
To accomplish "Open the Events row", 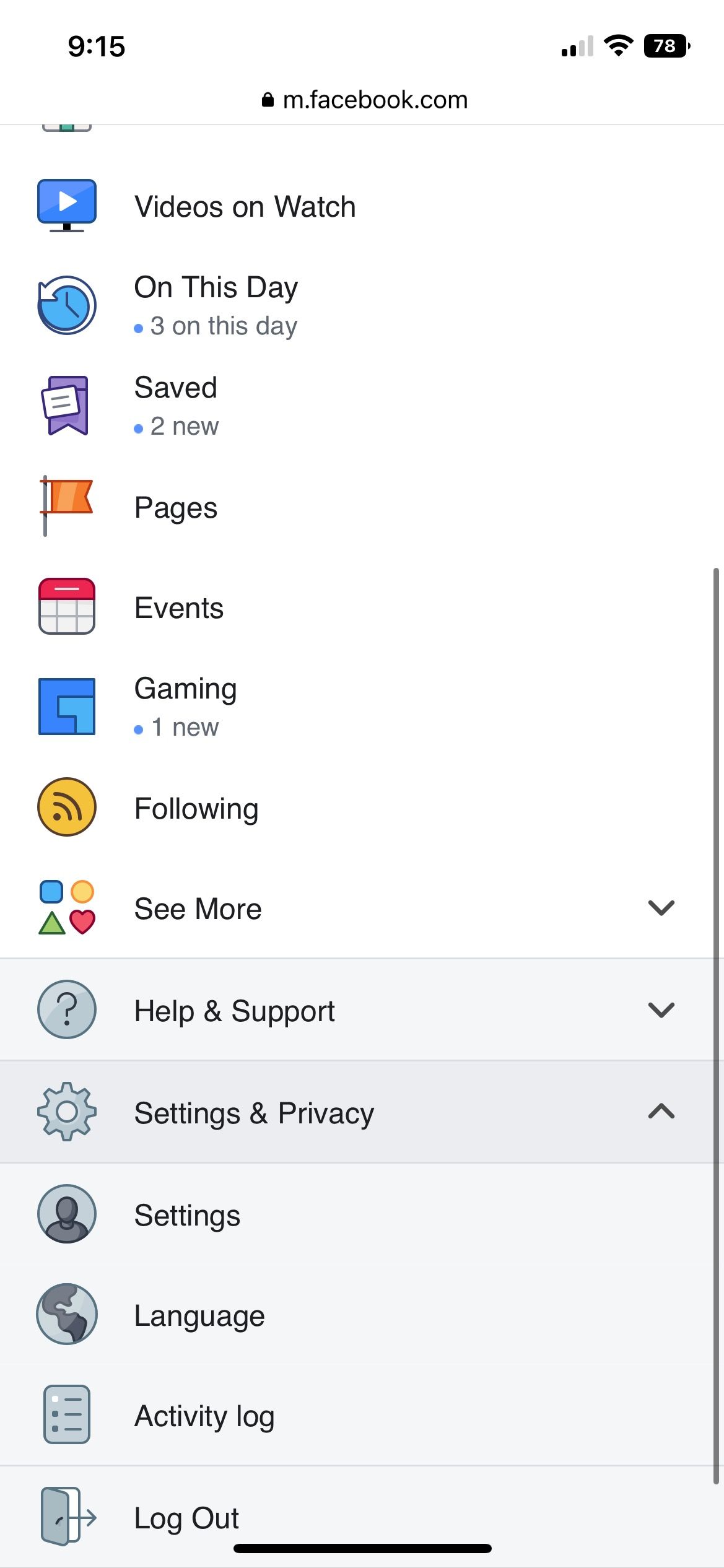I will [x=179, y=608].
